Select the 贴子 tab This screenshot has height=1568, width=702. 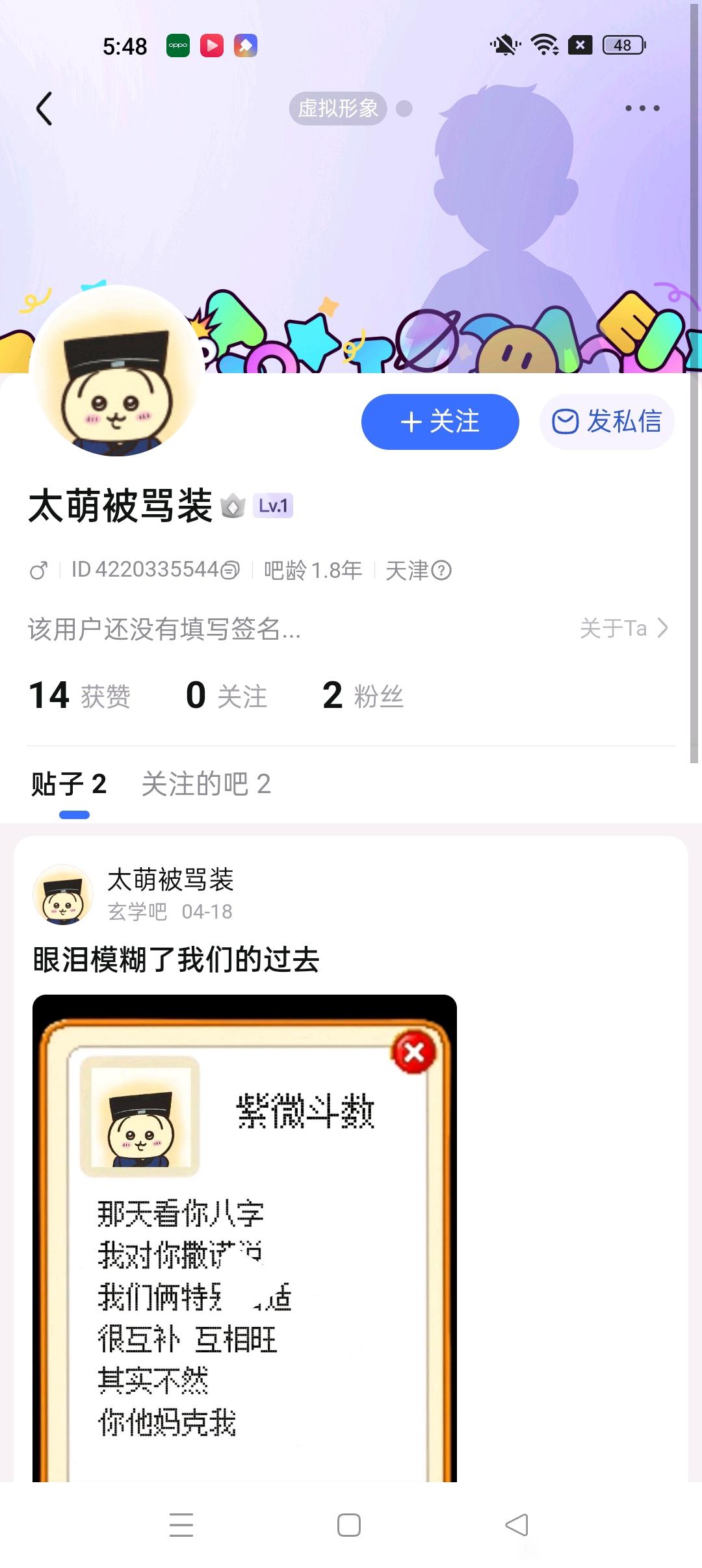coord(69,784)
